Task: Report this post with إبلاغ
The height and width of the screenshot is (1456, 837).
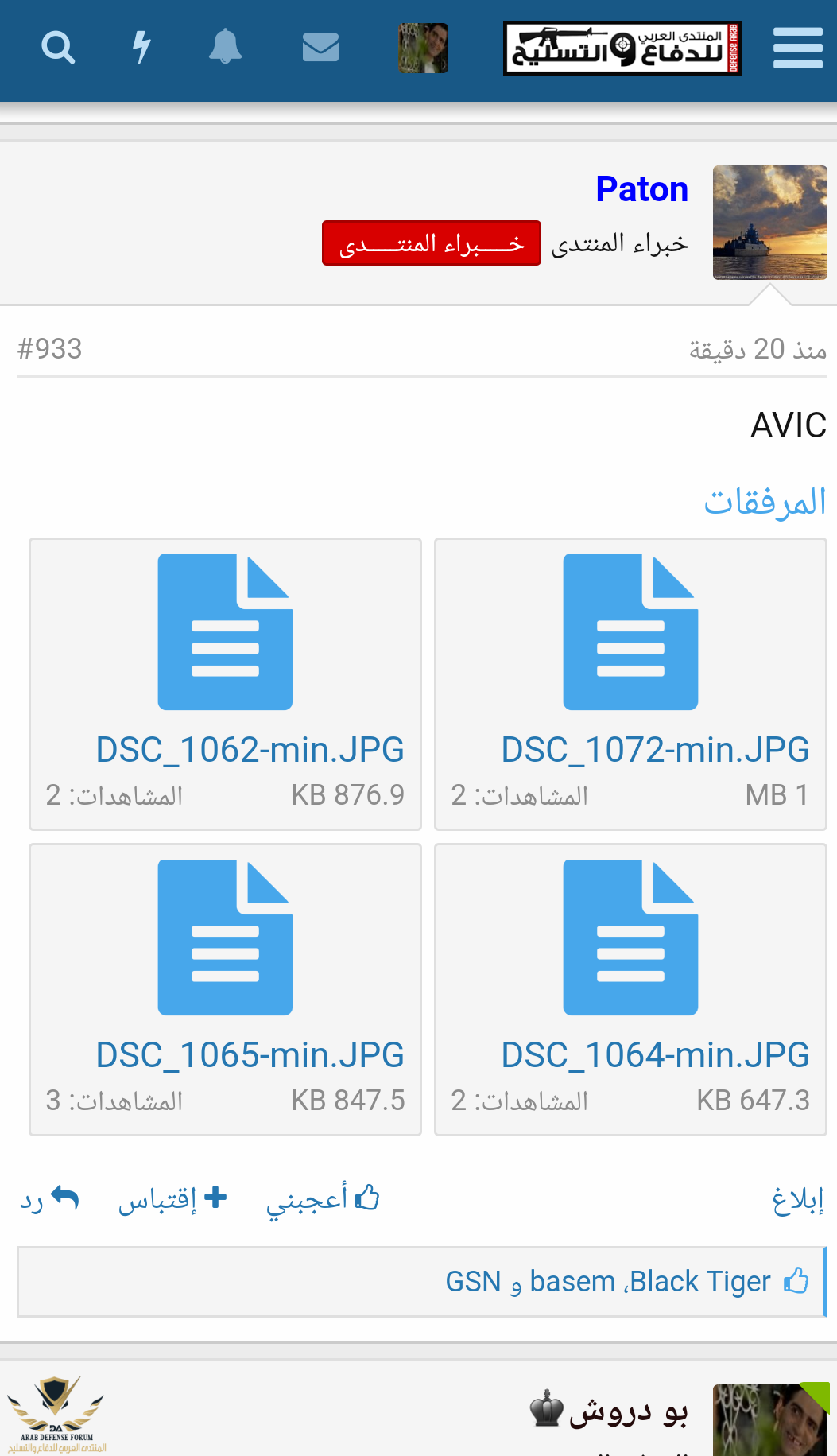Action: click(798, 1199)
